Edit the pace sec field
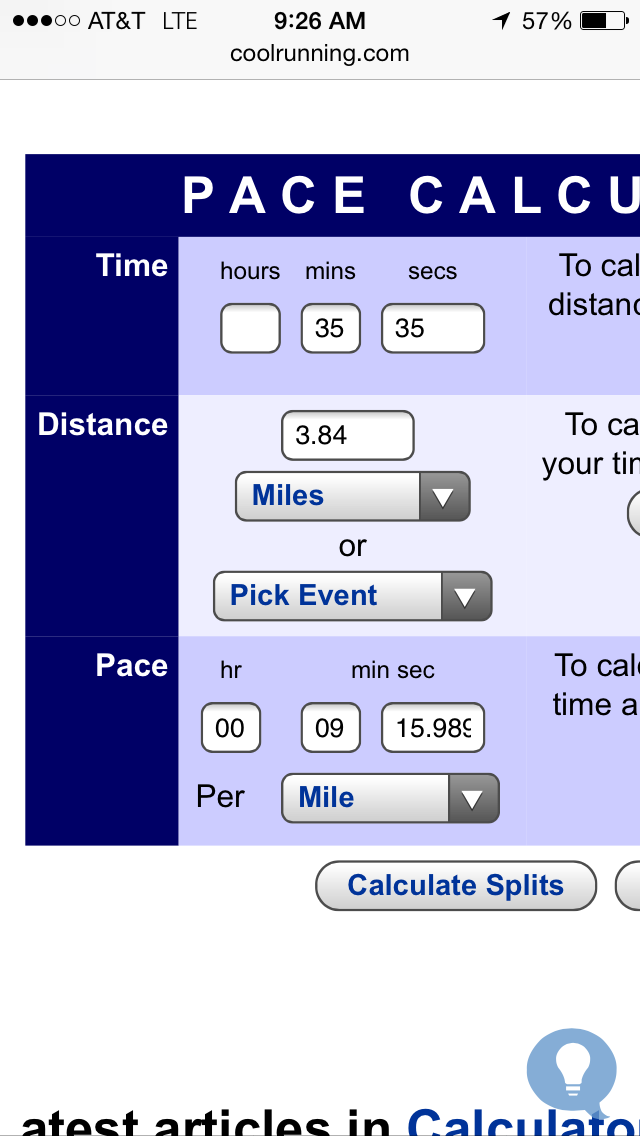 (432, 728)
